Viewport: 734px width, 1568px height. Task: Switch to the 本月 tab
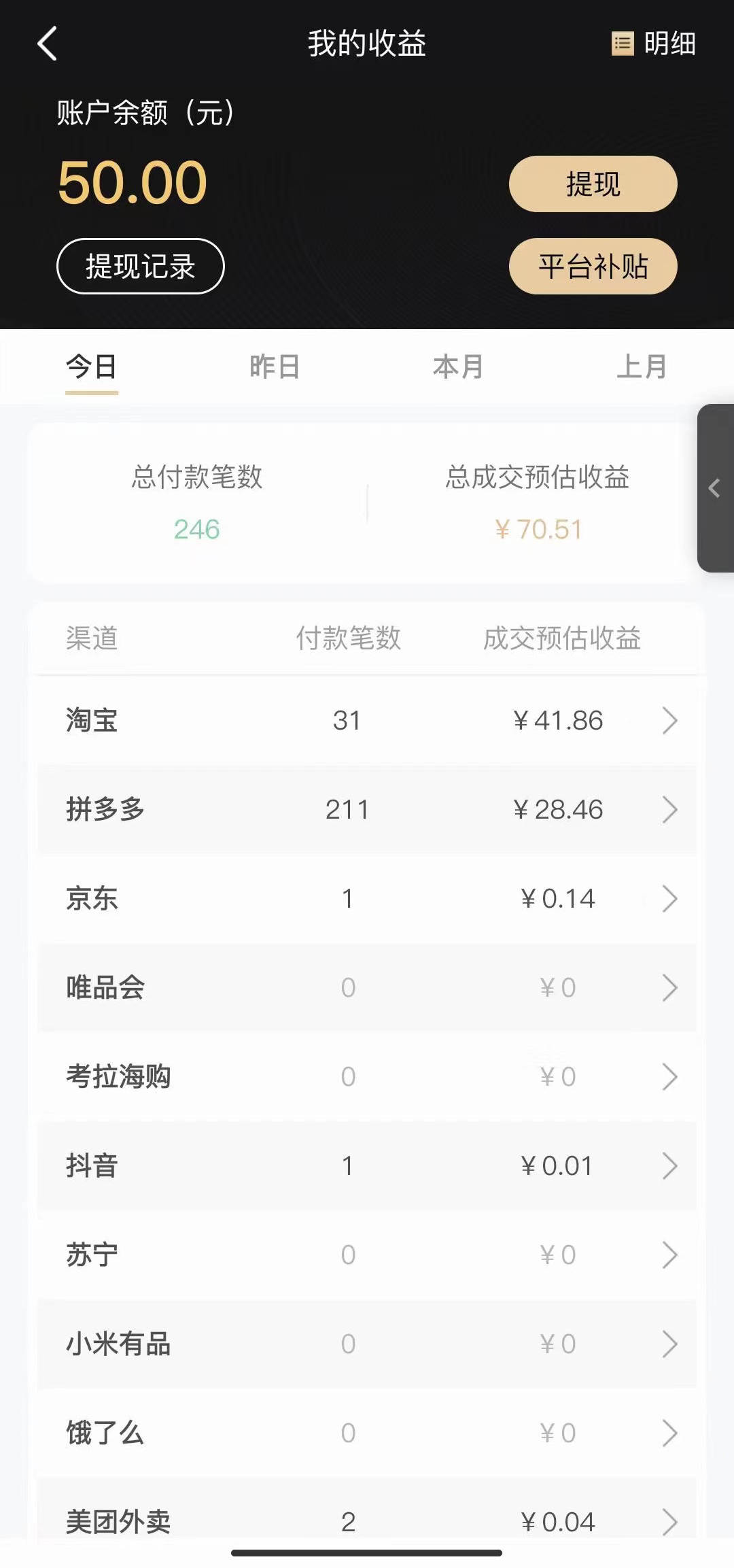click(458, 367)
